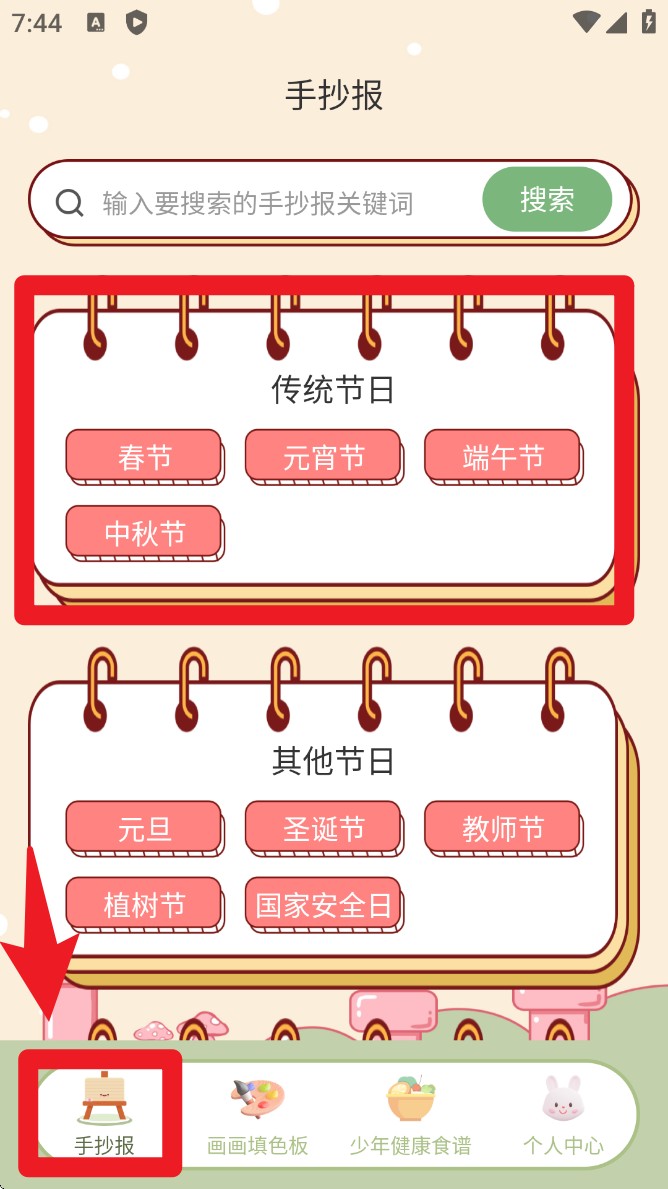Tap the green 搜索 button
The height and width of the screenshot is (1189, 668).
click(547, 200)
